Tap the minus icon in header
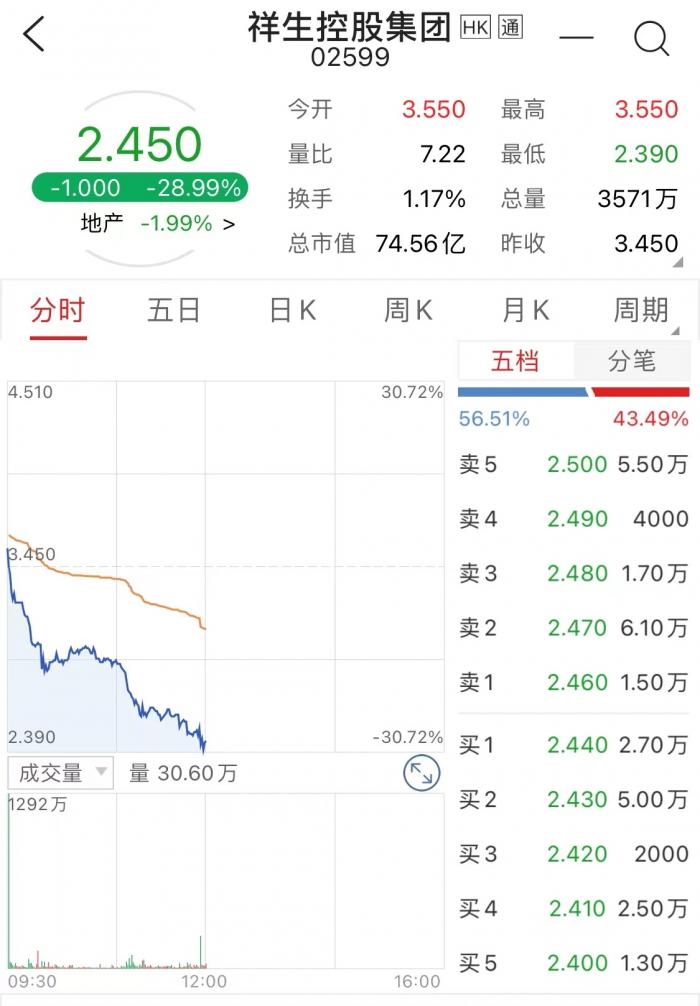Viewport: 700px width, 1006px height. coord(576,38)
